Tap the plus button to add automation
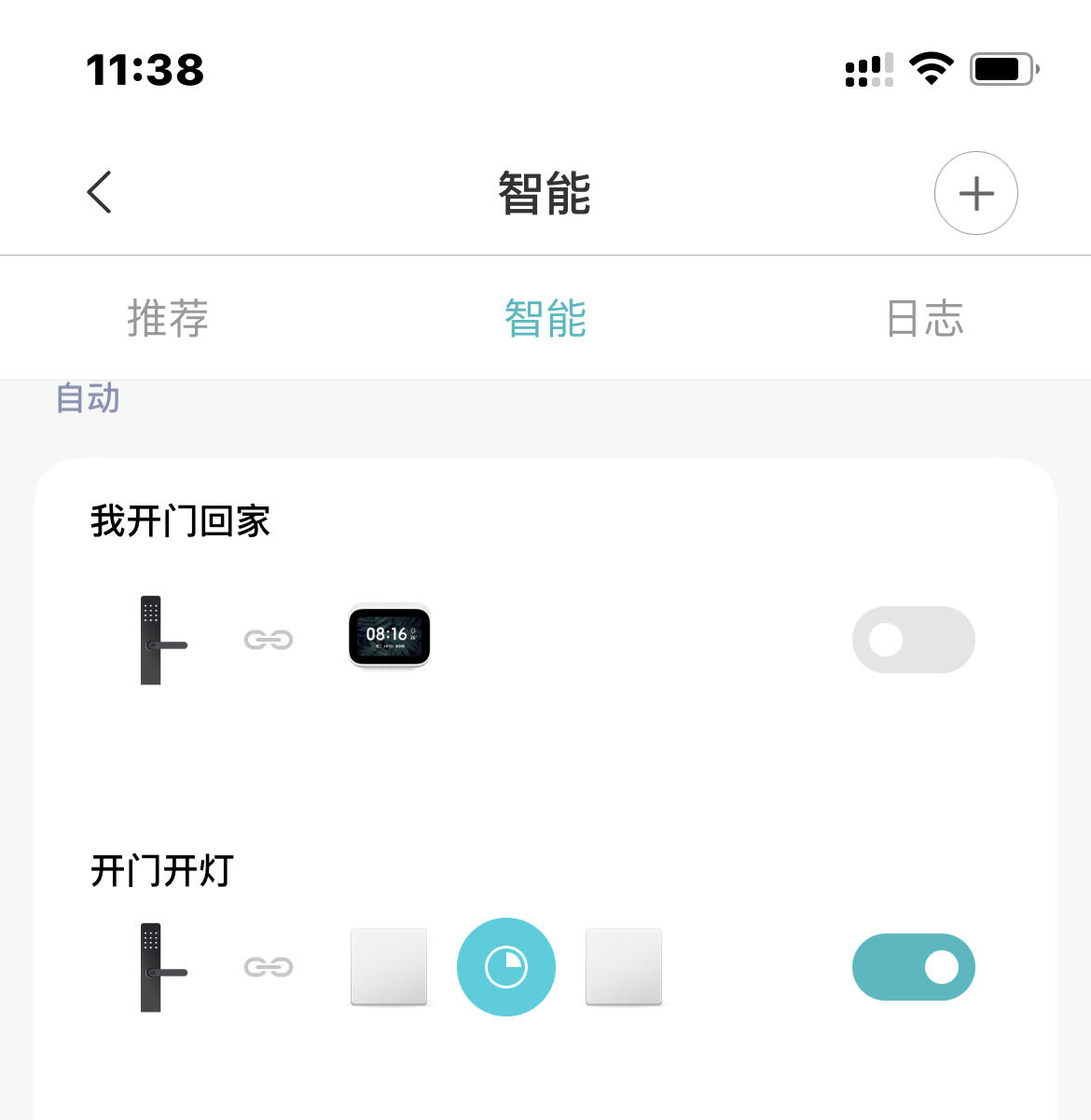This screenshot has height=1120, width=1091. (x=976, y=193)
